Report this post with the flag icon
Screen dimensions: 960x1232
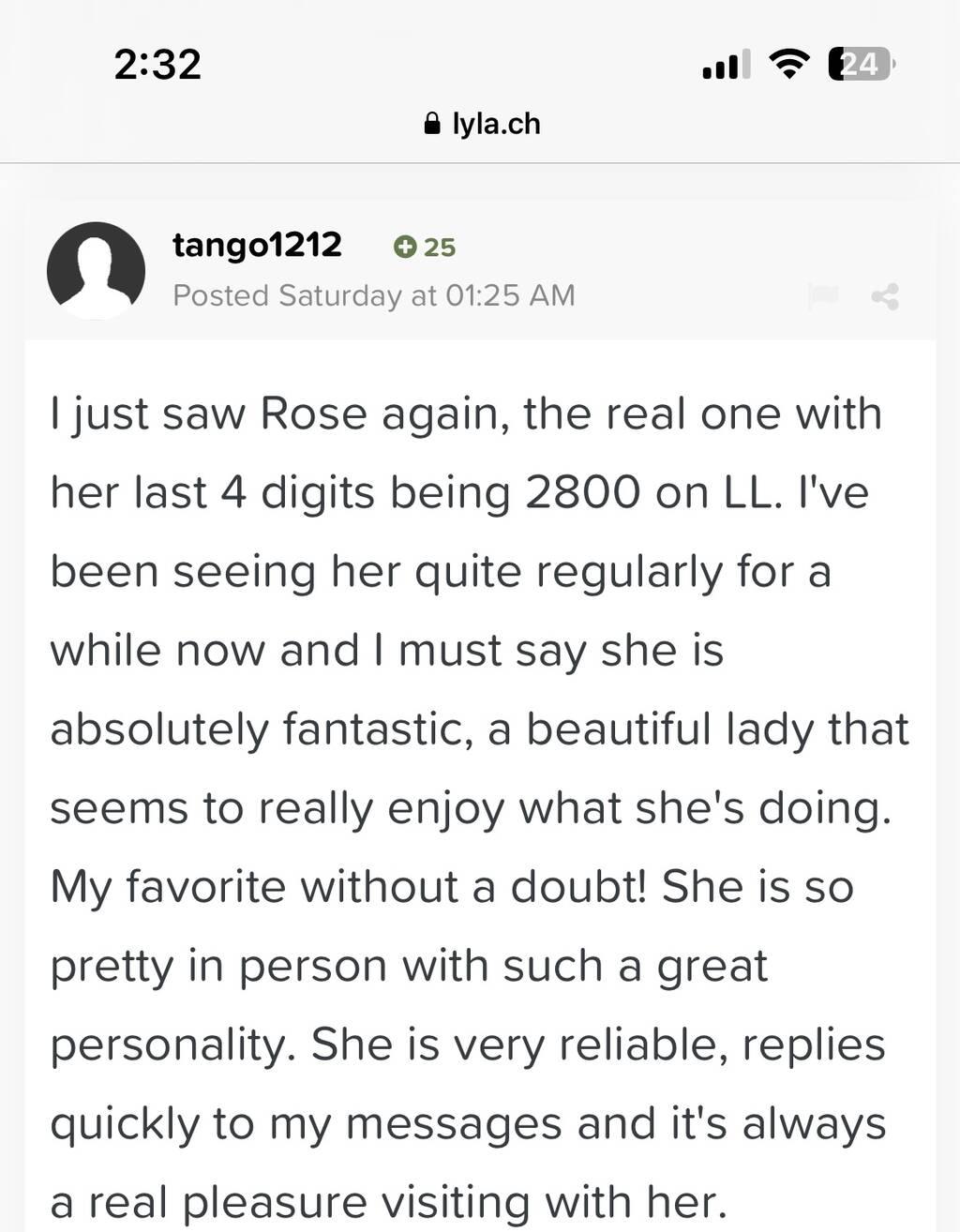click(x=822, y=296)
